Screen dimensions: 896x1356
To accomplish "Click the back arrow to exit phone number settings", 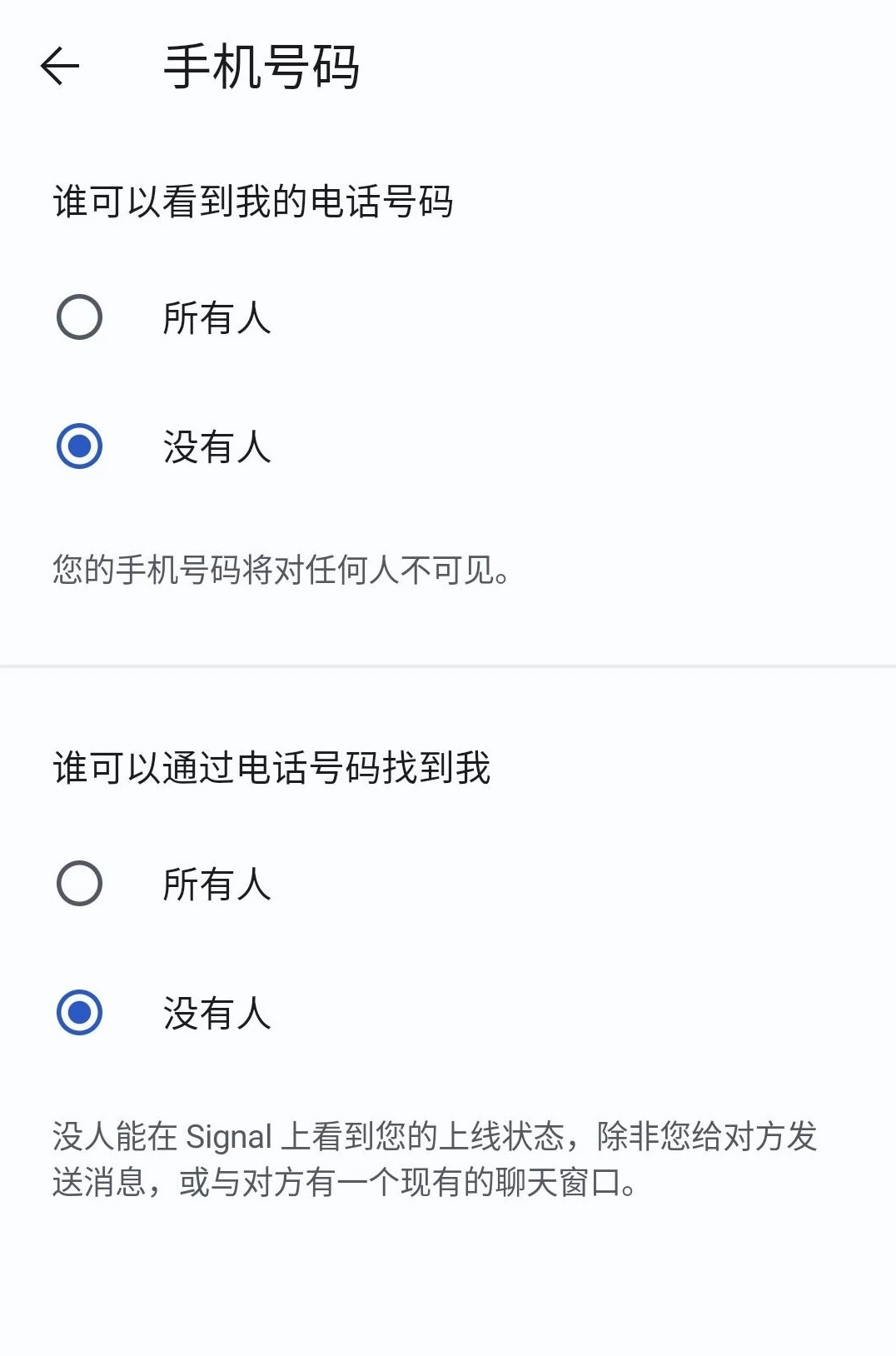I will coord(62,65).
